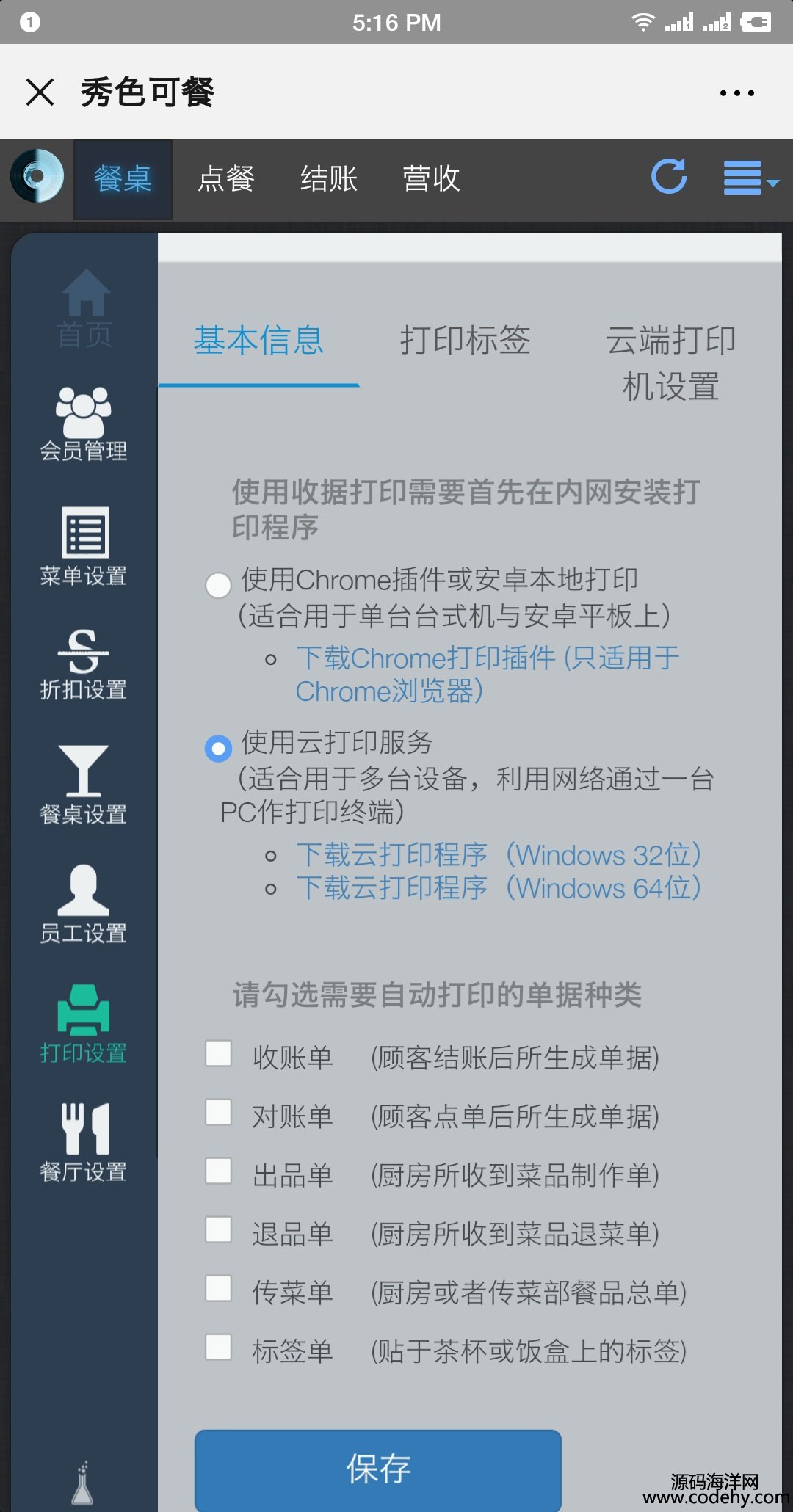Open 折扣设置 in the sidebar
This screenshot has height=1512, width=793.
pyautogui.click(x=84, y=664)
